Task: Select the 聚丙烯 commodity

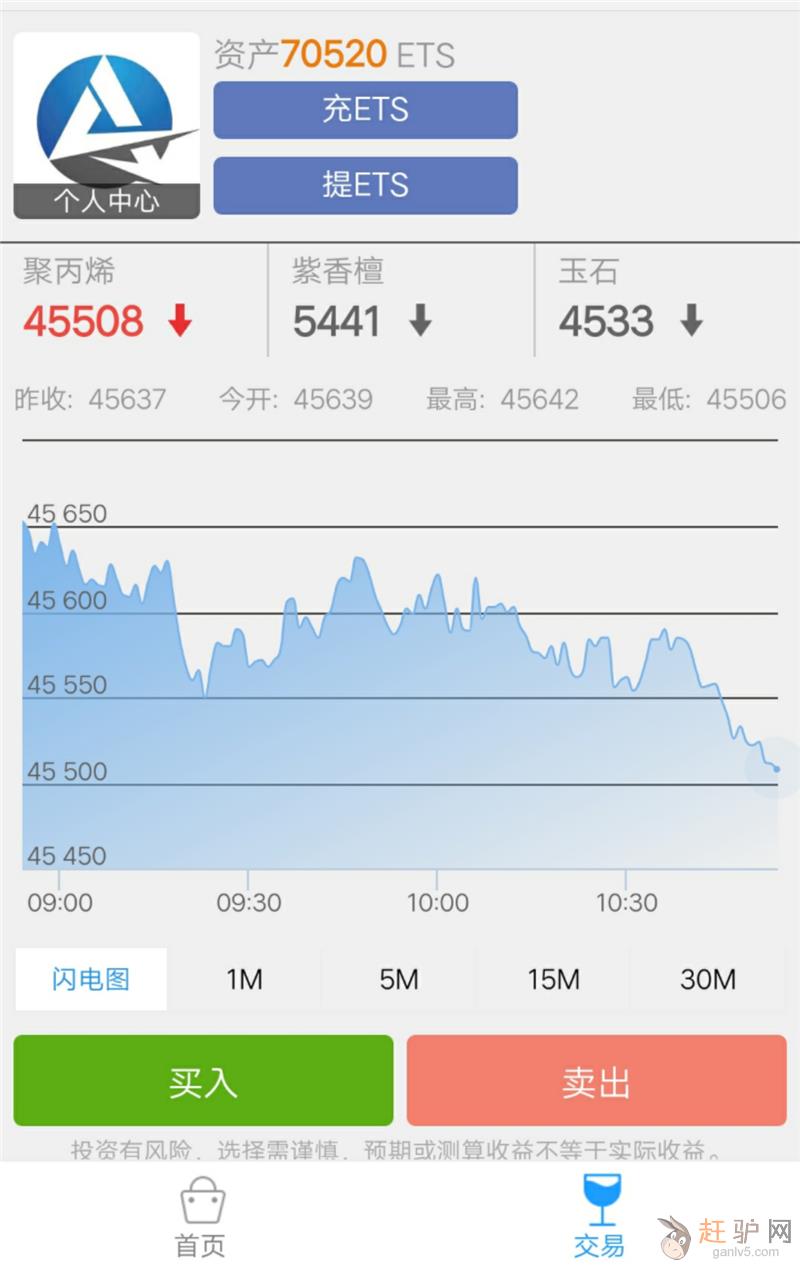Action: (x=135, y=300)
